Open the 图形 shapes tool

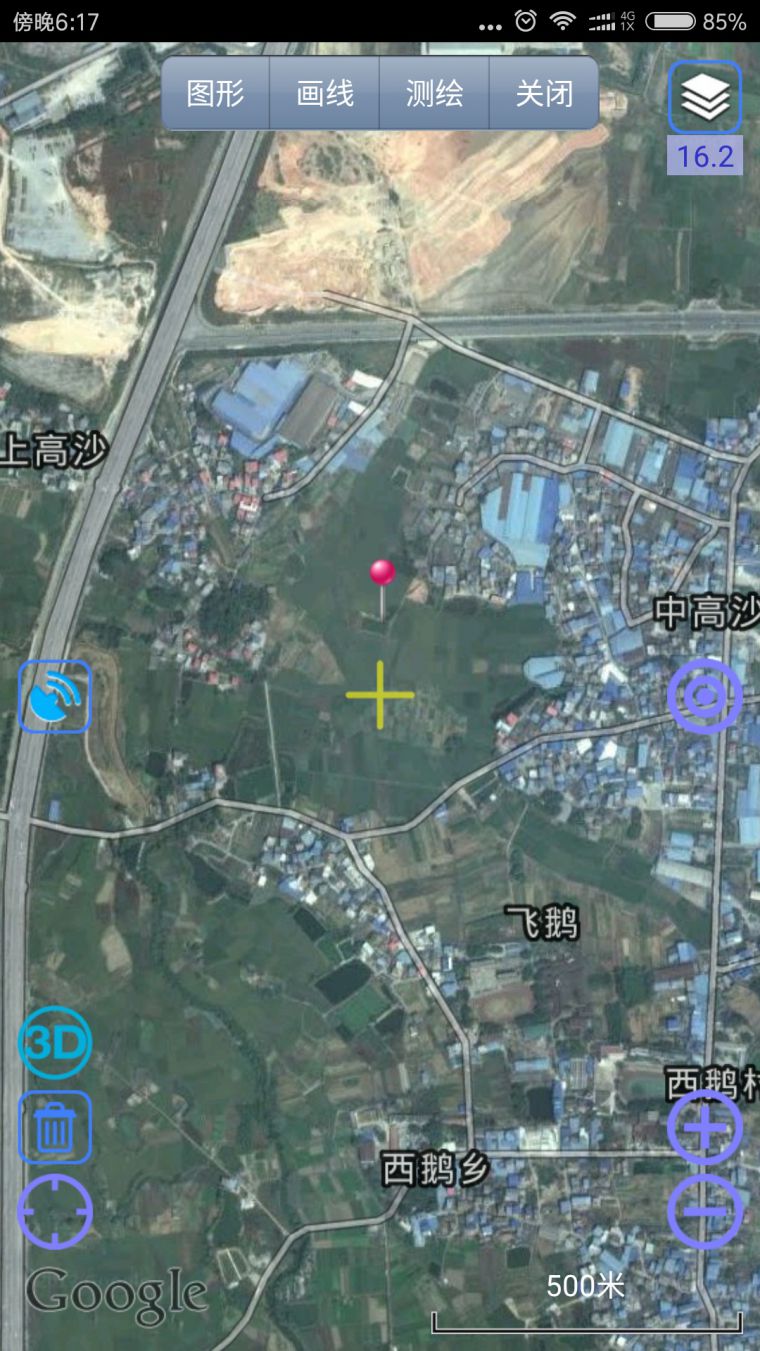click(215, 94)
